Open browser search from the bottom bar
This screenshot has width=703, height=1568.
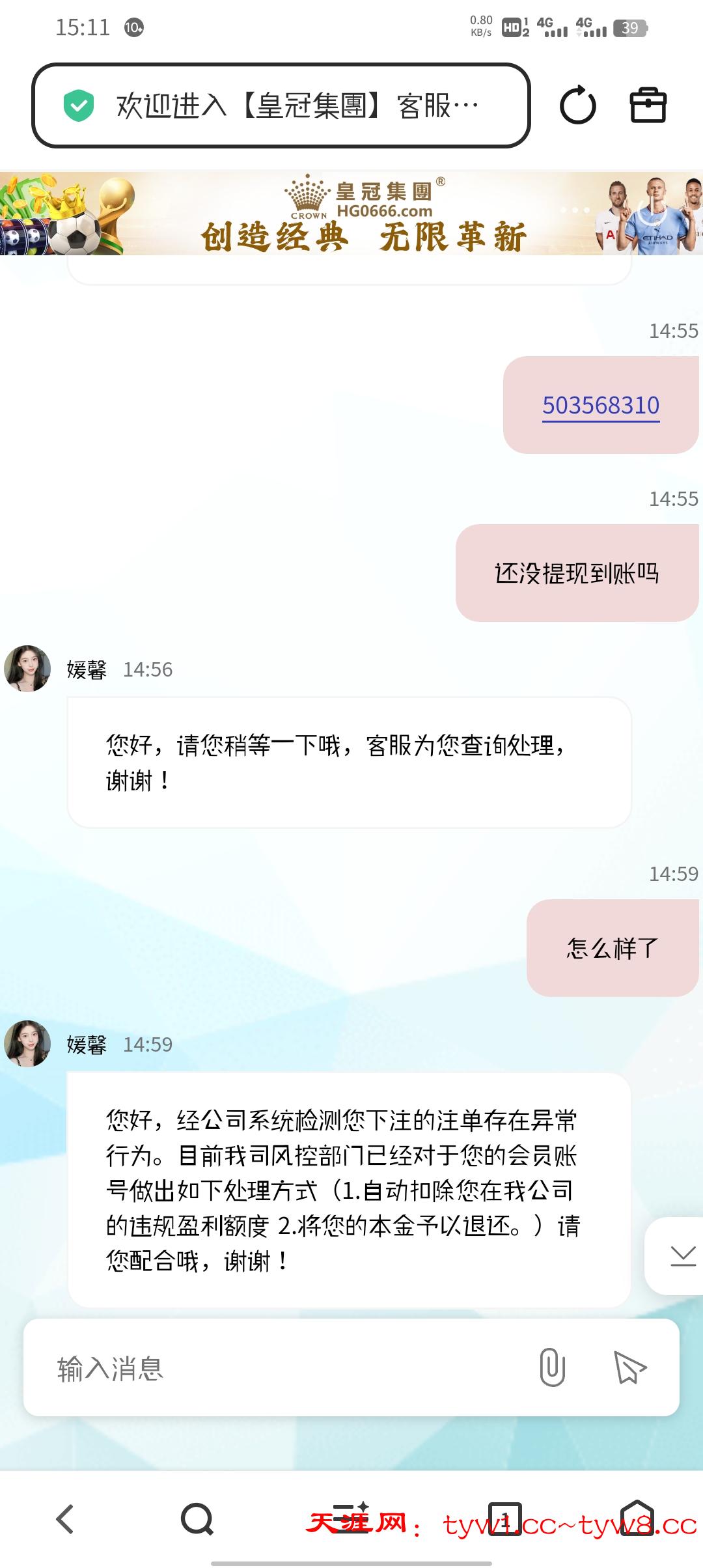(x=197, y=1519)
